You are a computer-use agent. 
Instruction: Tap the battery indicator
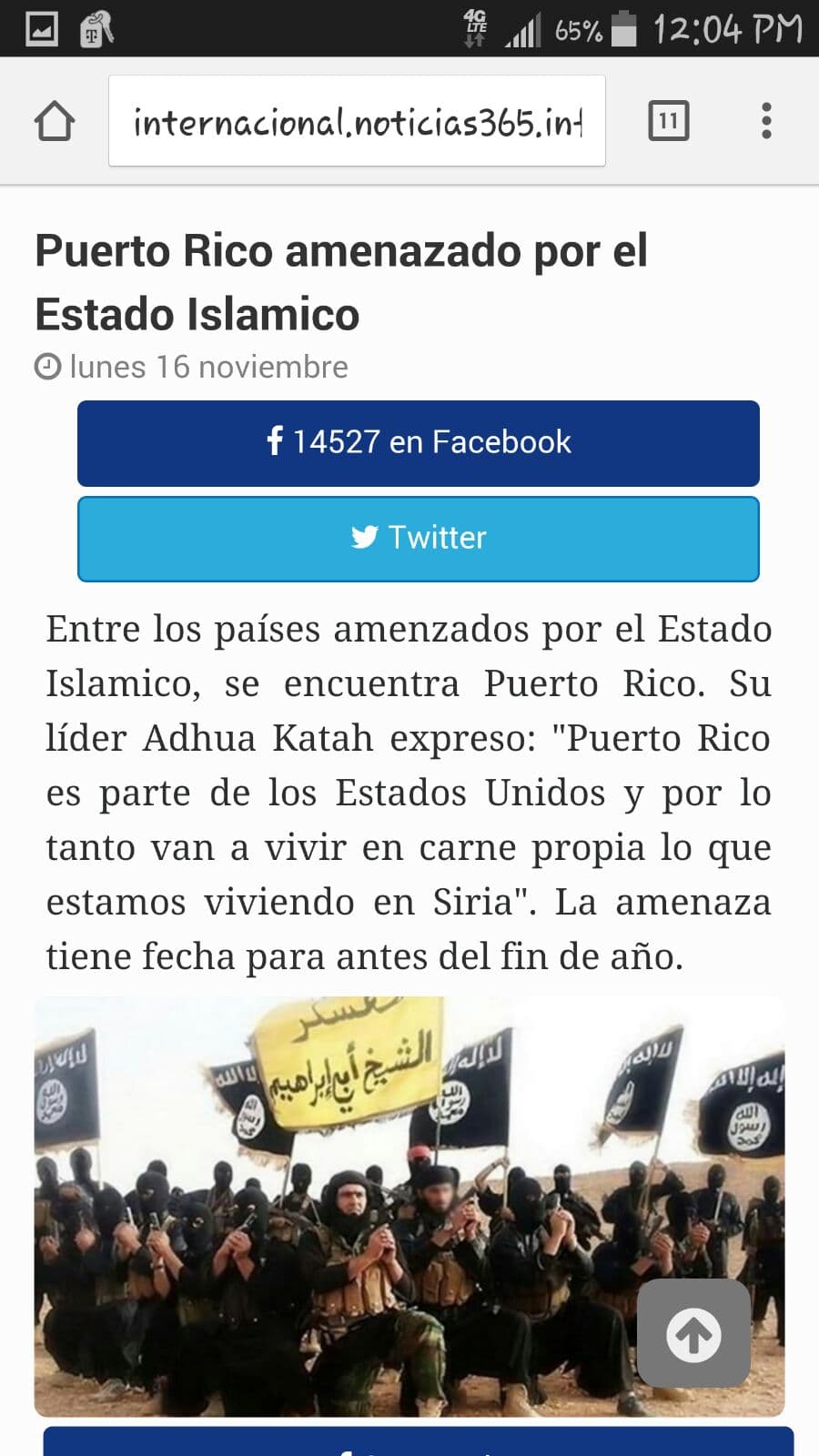click(625, 28)
